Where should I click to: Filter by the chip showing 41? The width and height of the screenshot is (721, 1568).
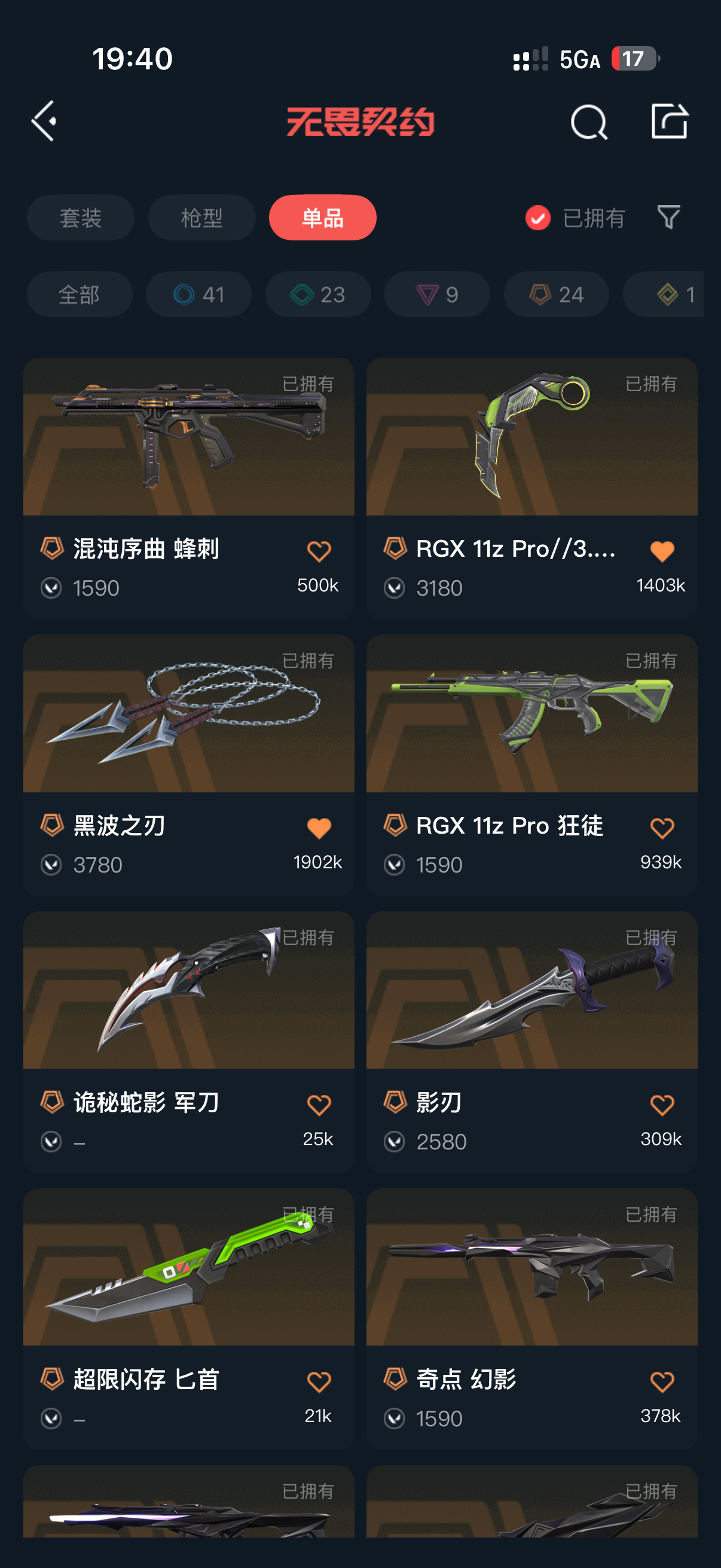[x=198, y=294]
